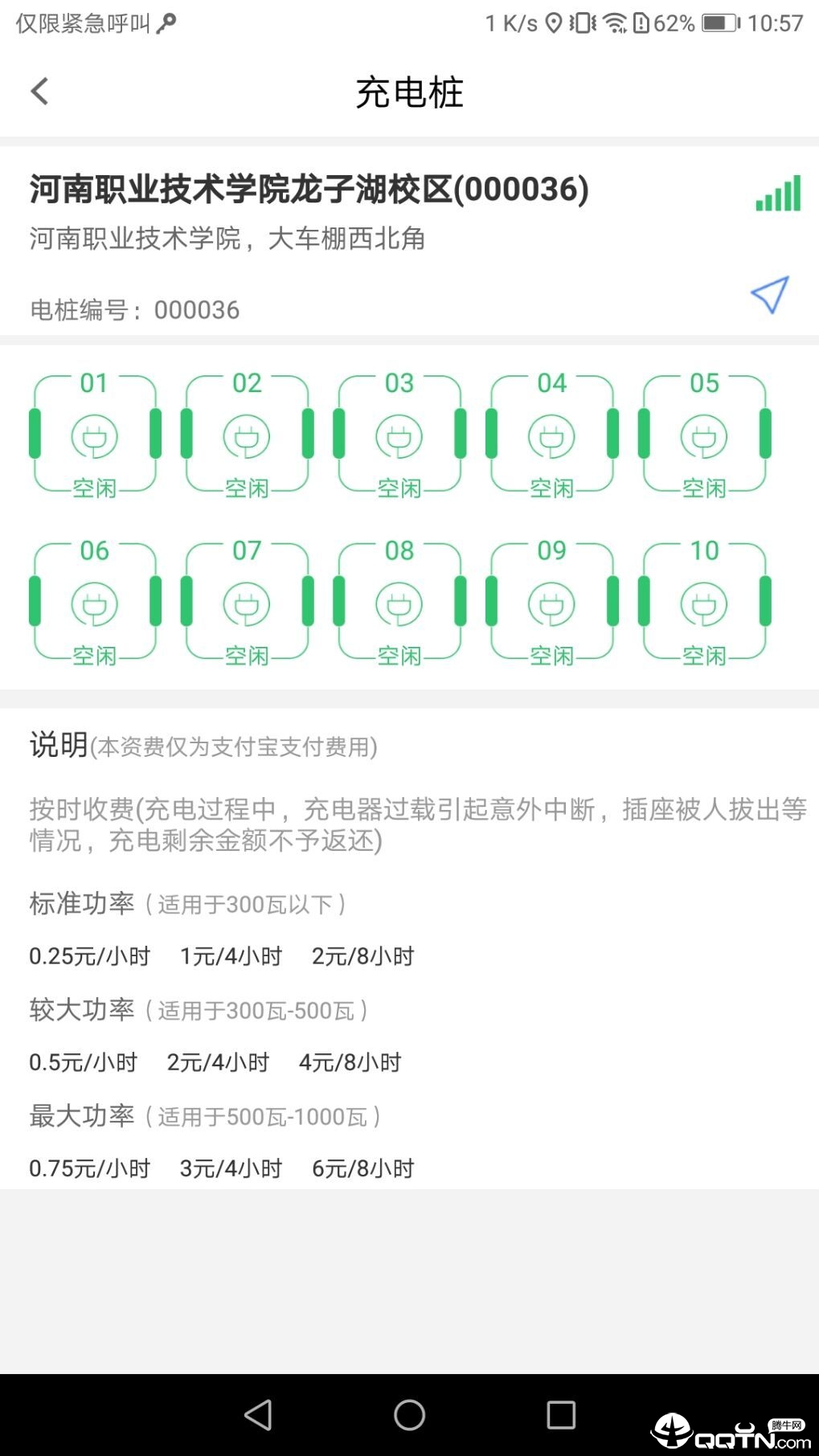Open the recent apps view

pyautogui.click(x=561, y=1415)
